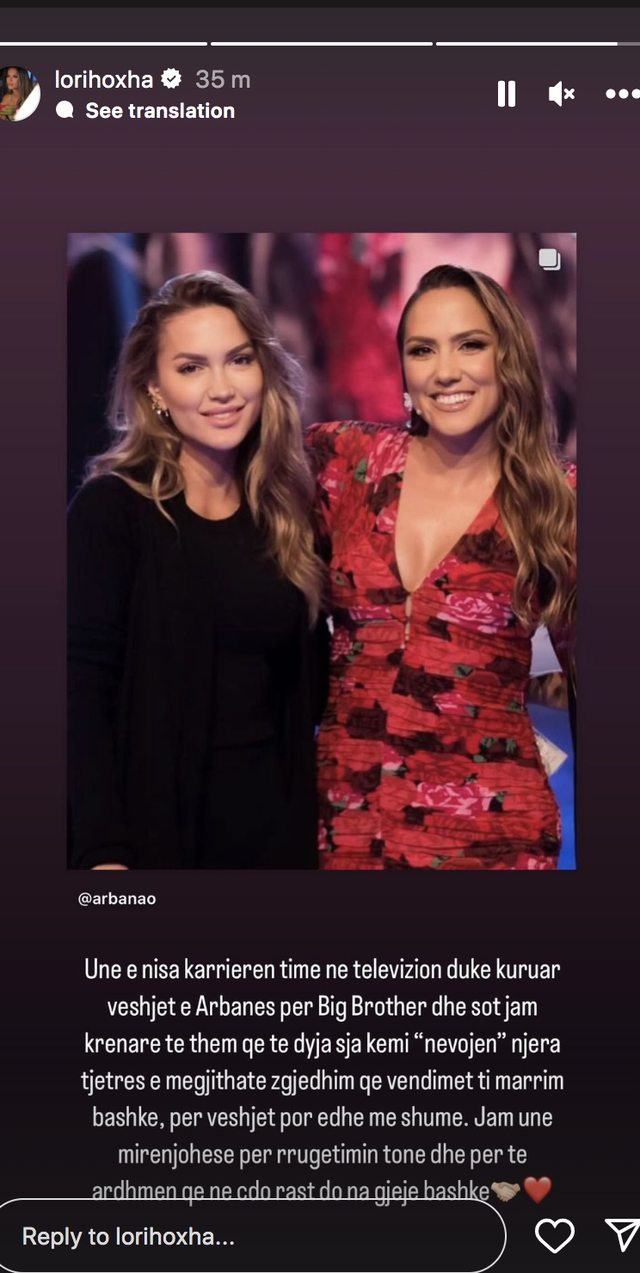This screenshot has width=640, height=1273.
Task: Open lorihoxha's profile picture
Action: click(x=19, y=94)
